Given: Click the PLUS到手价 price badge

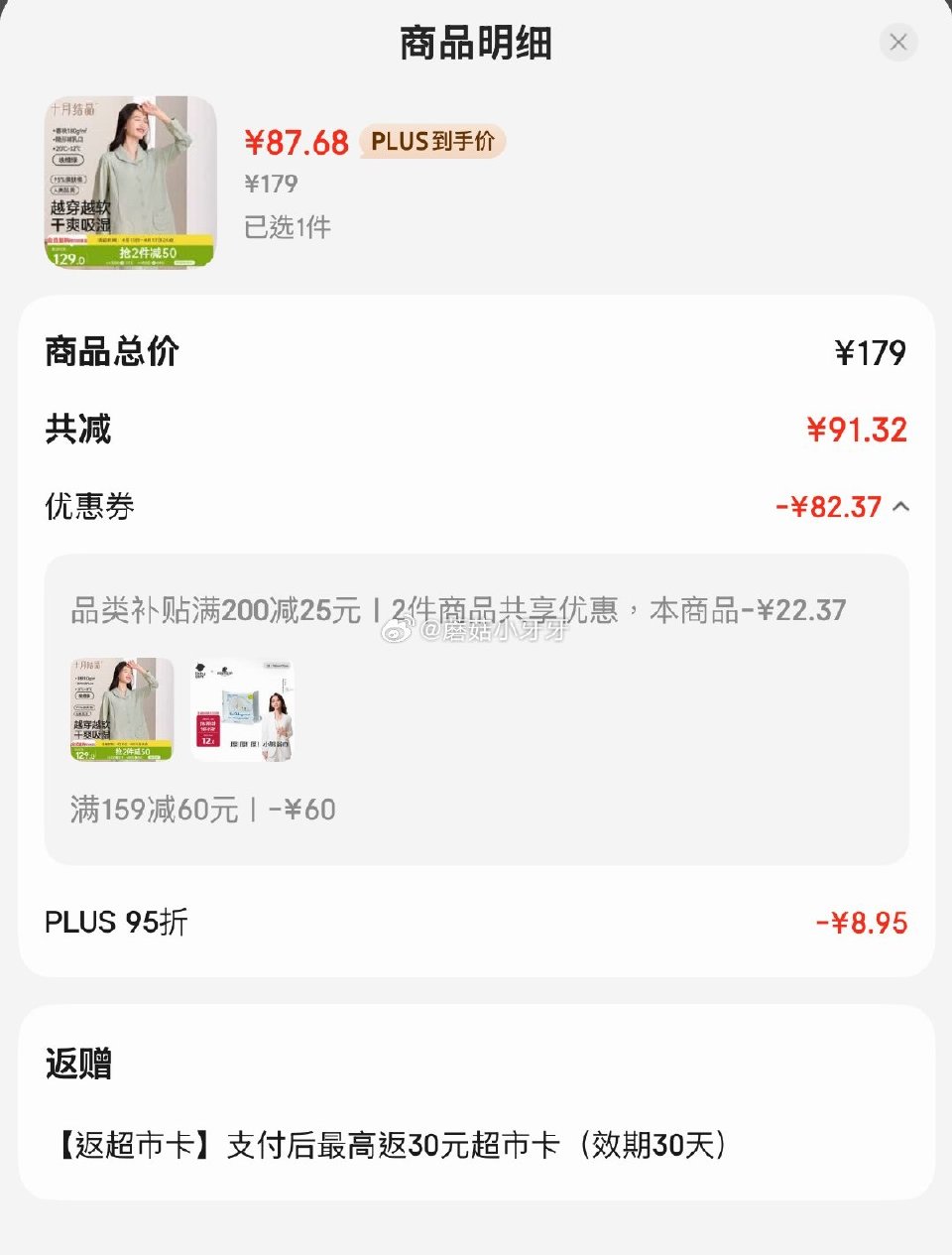Looking at the screenshot, I should coord(431,141).
